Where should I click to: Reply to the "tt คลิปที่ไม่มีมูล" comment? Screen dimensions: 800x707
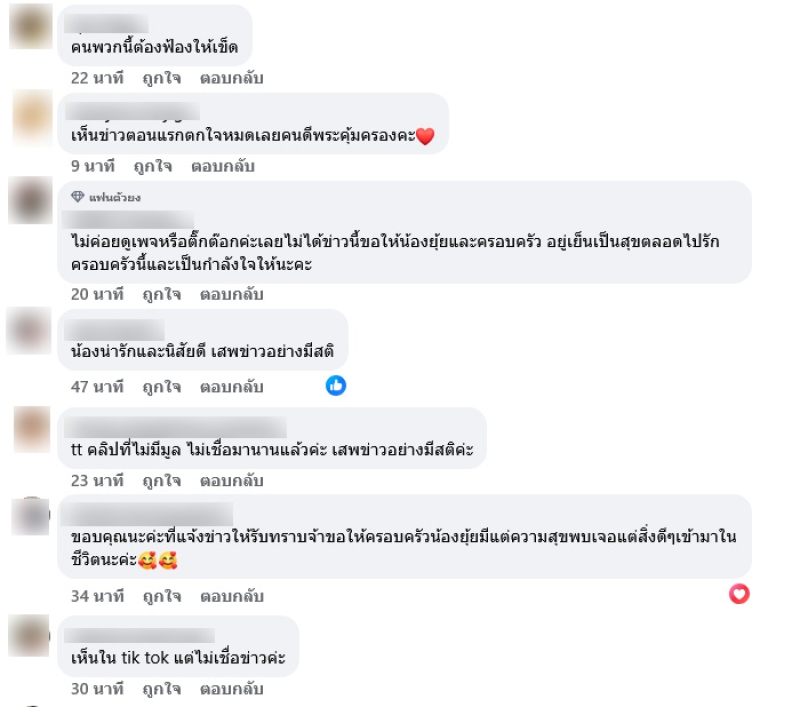[231, 480]
